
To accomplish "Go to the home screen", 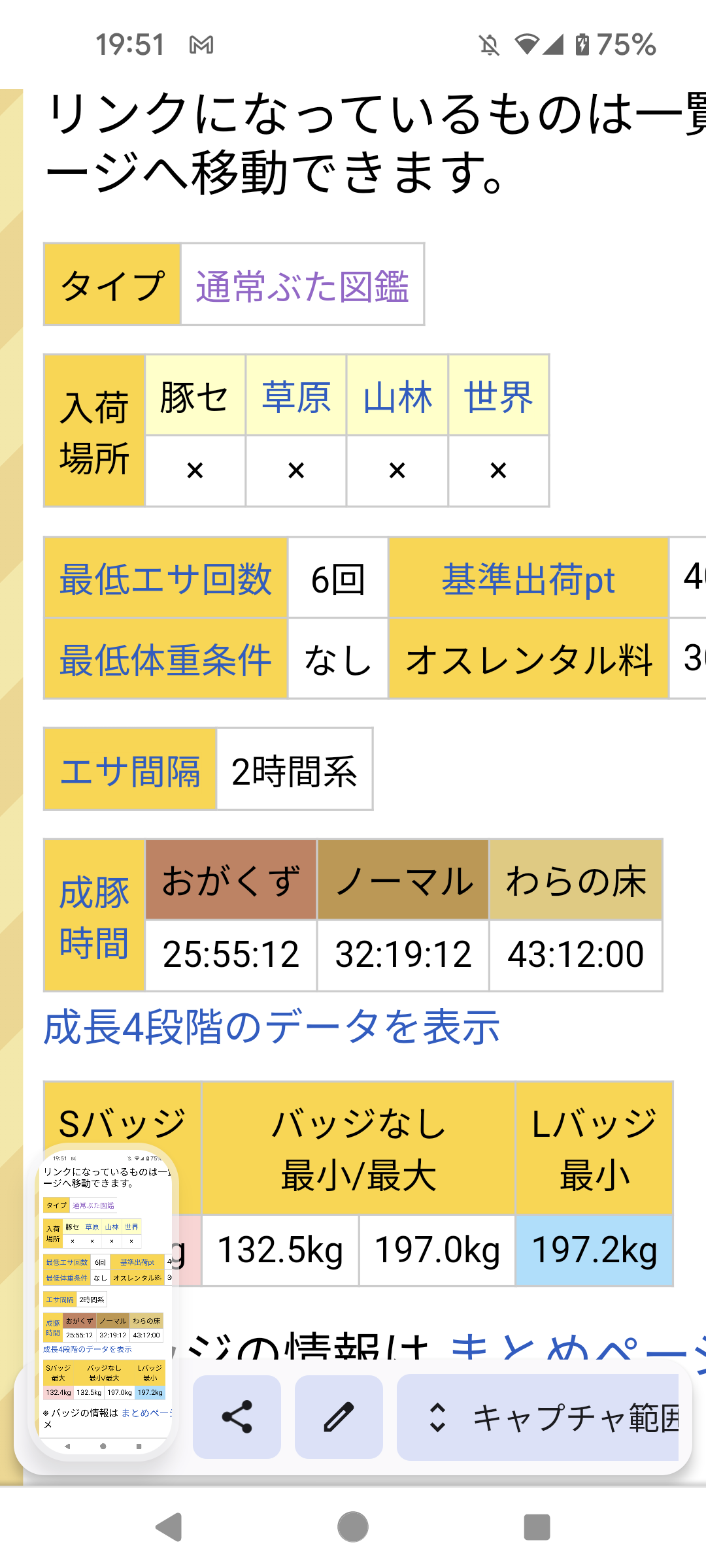I will [x=353, y=1527].
